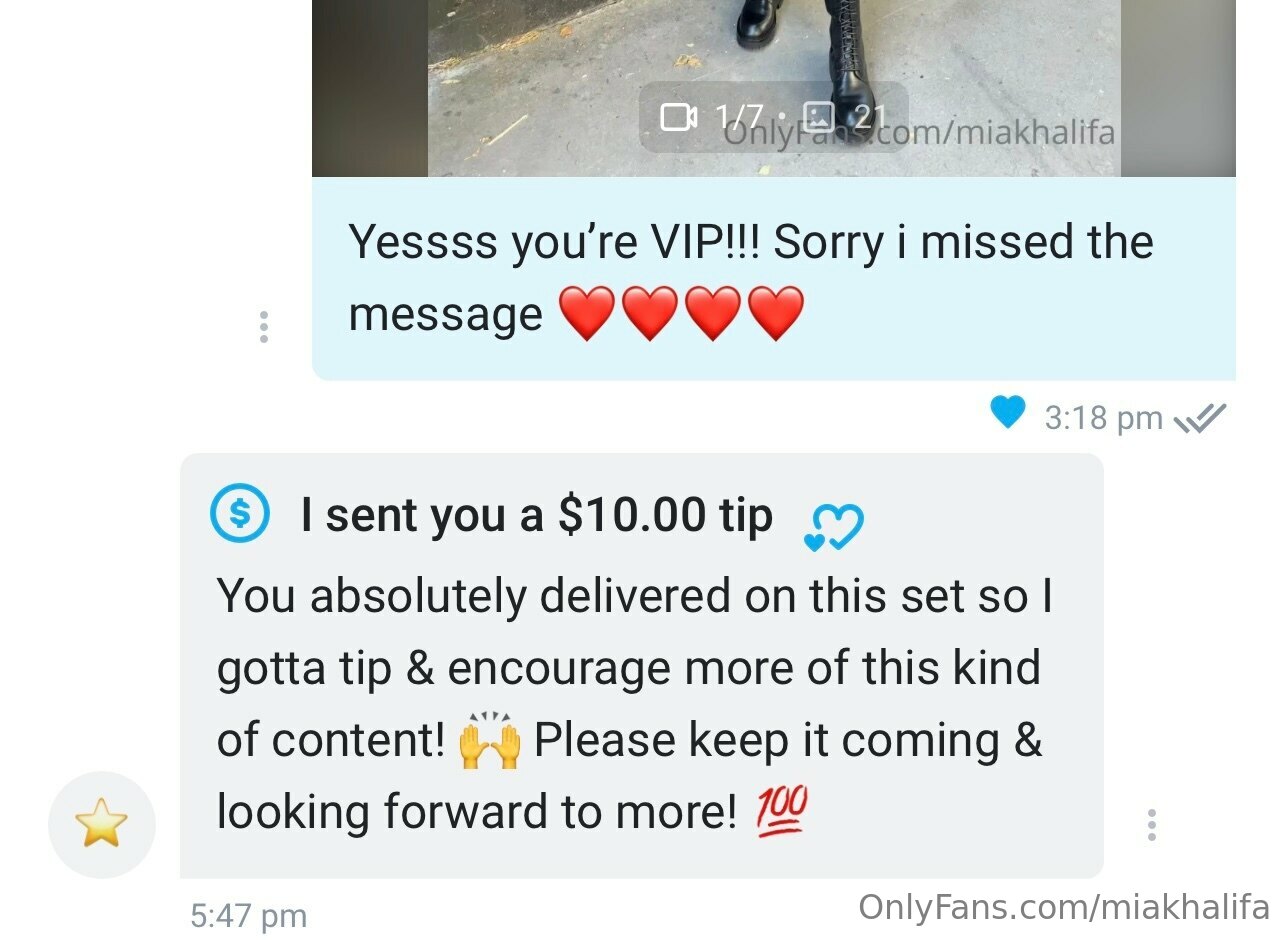The image size is (1284, 940).
Task: Open options for the "Yessss you're VIP" message
Action: coord(263,327)
